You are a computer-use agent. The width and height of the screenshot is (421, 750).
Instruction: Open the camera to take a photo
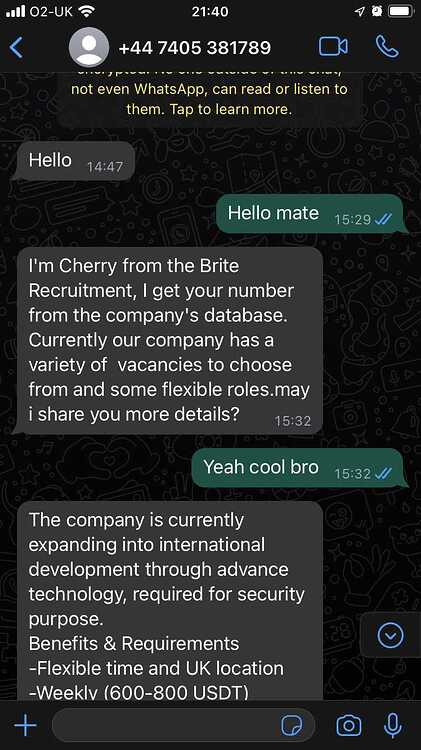[349, 726]
